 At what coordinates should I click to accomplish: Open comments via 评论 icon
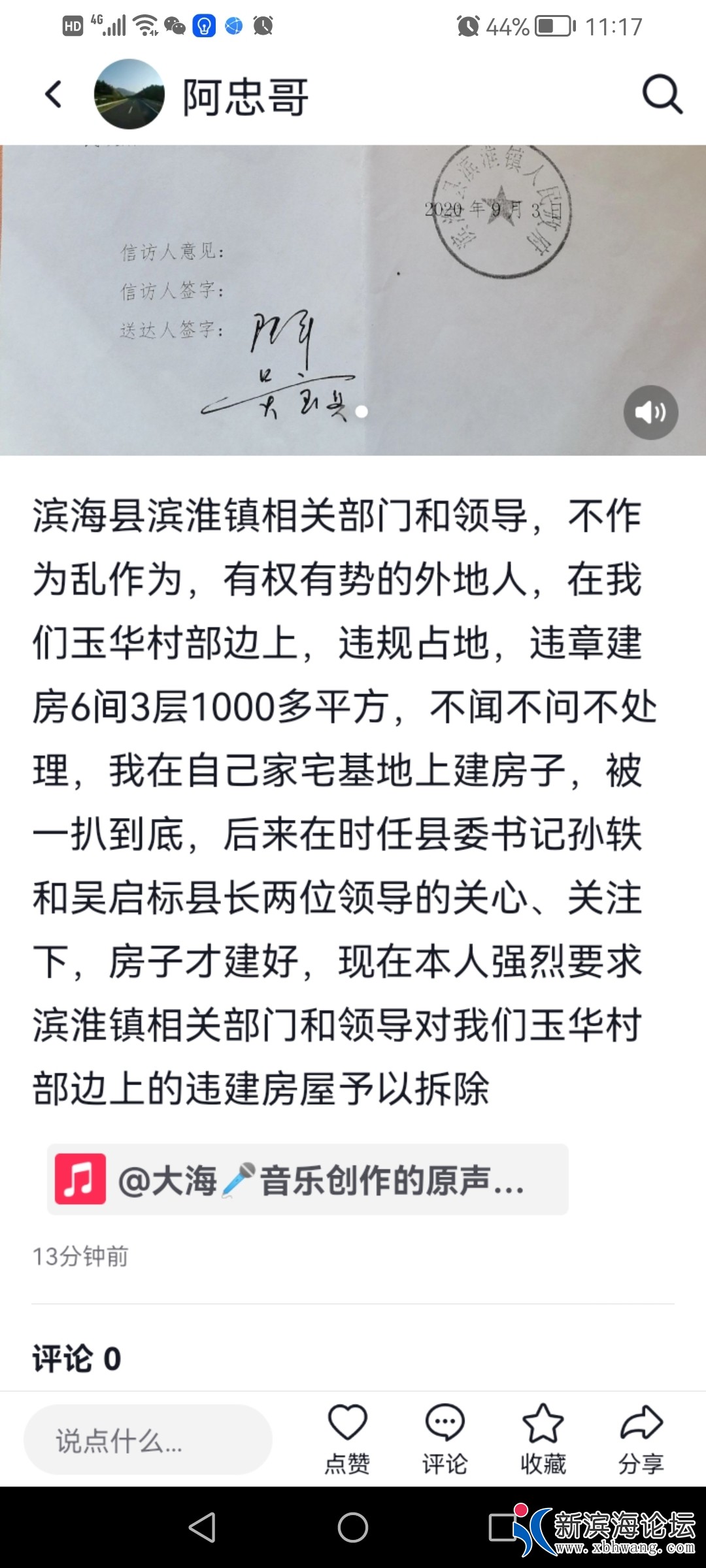(445, 1437)
